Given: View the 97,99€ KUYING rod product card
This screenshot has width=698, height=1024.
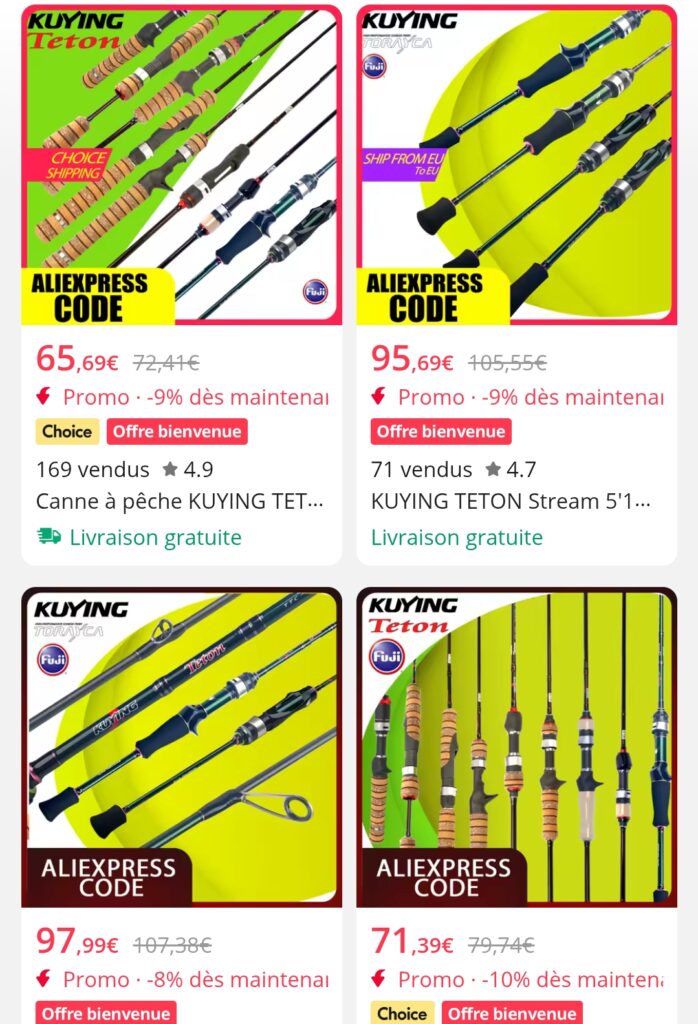Looking at the screenshot, I should click(x=181, y=748).
